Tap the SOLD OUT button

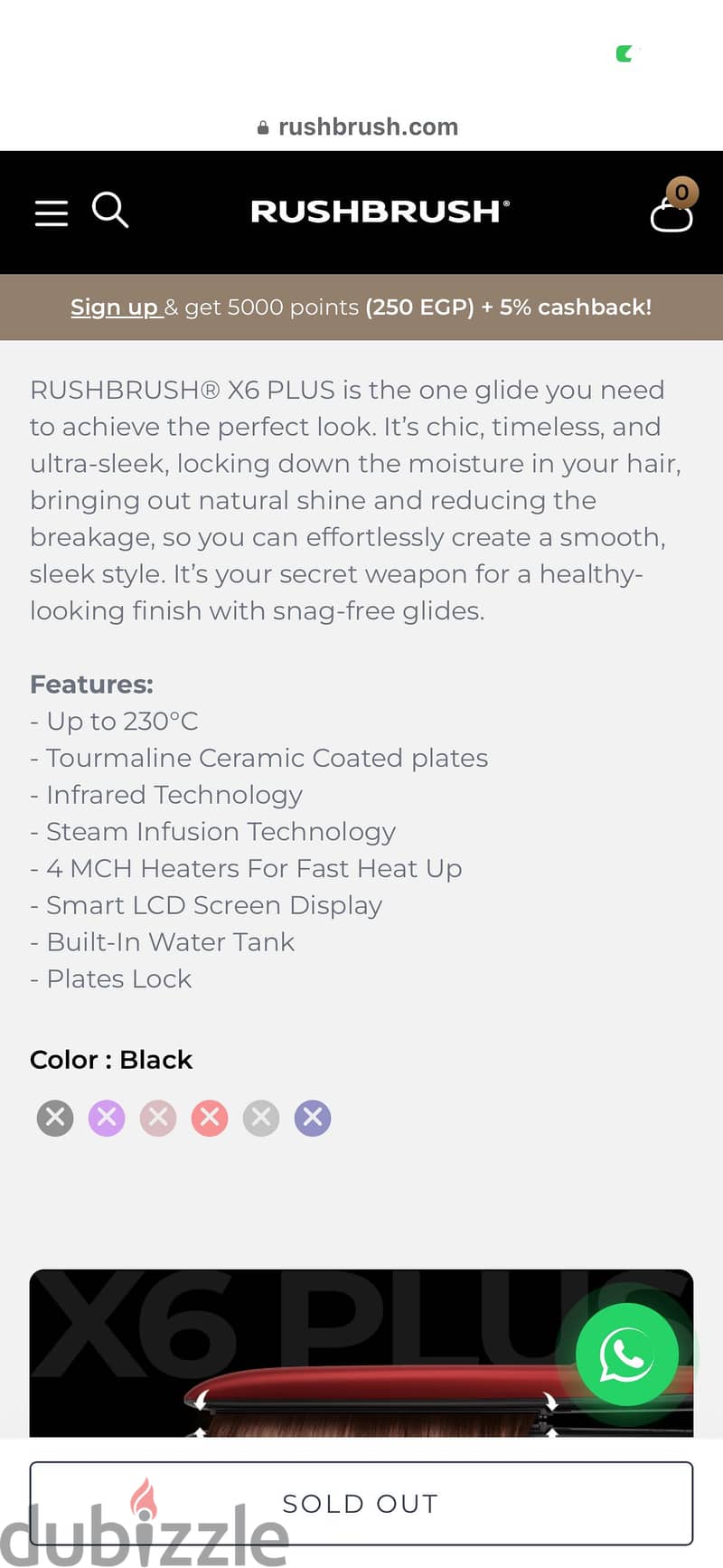(361, 1503)
